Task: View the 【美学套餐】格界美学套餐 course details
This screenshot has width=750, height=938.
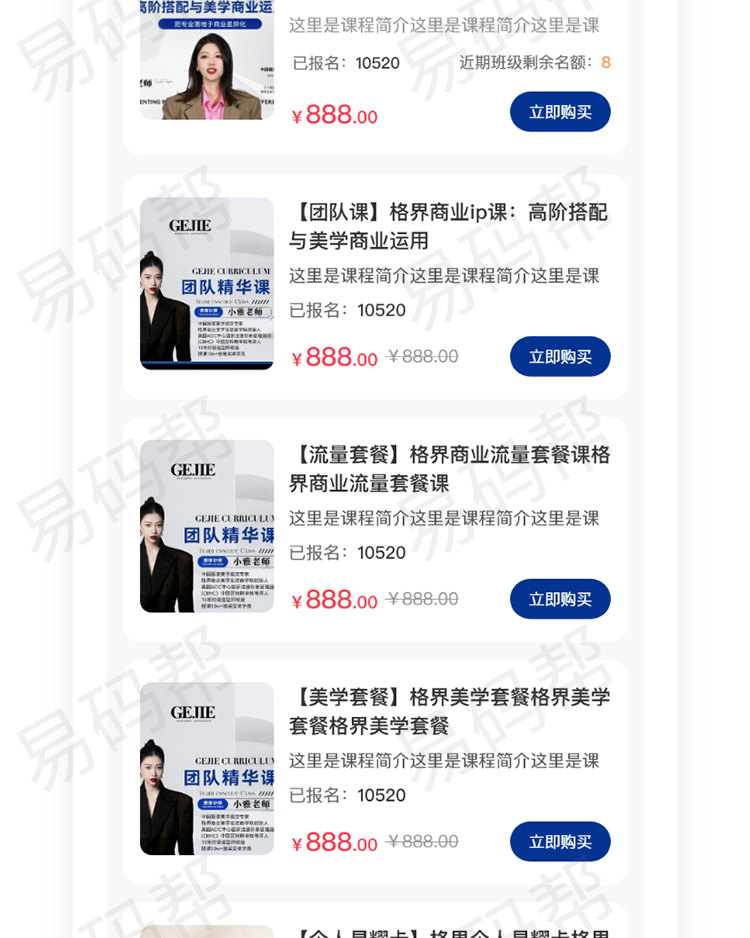Action: click(448, 711)
